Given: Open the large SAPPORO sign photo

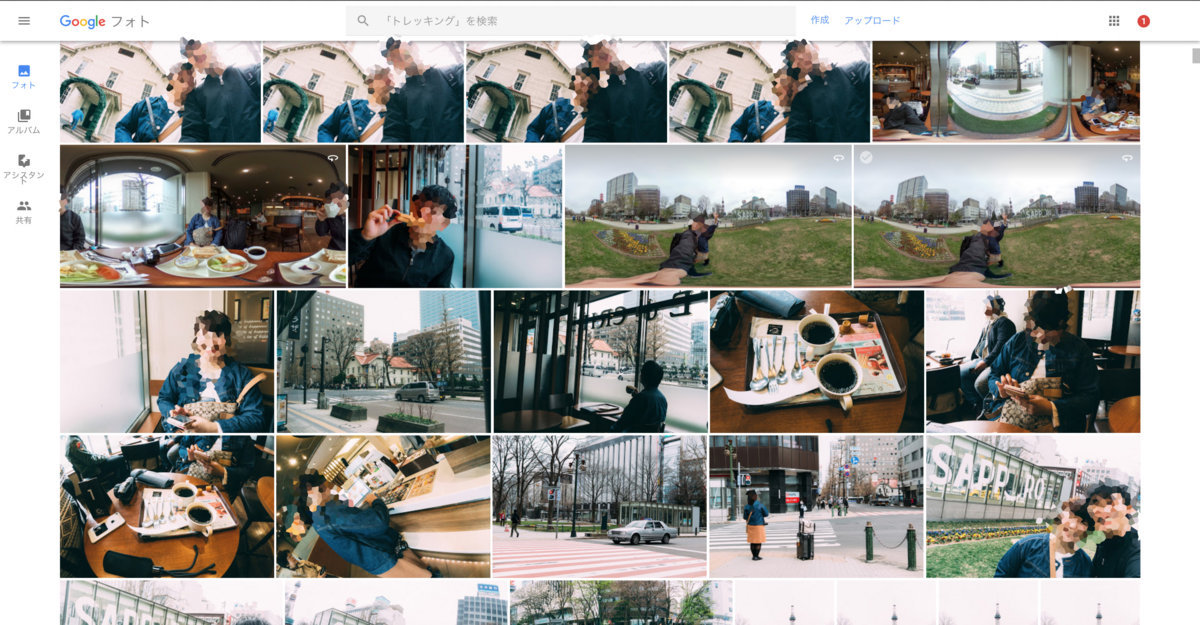Looking at the screenshot, I should pyautogui.click(x=1032, y=506).
